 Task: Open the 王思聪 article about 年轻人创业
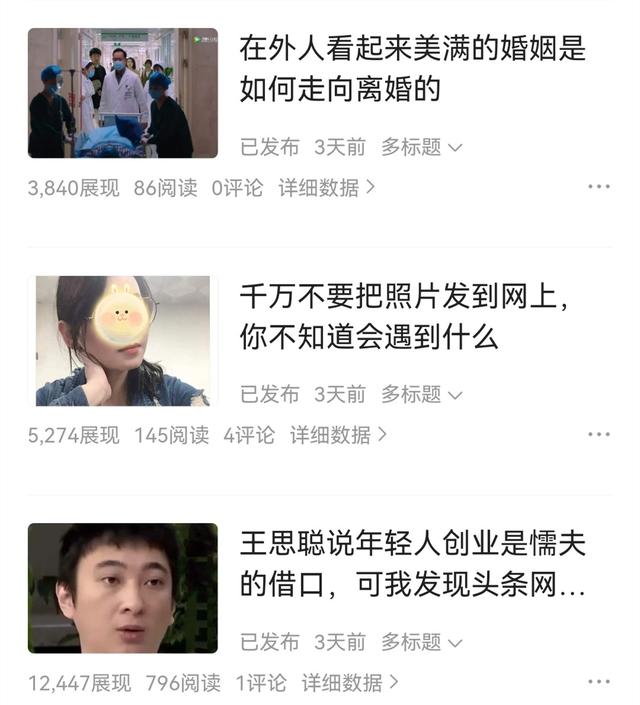click(x=412, y=564)
